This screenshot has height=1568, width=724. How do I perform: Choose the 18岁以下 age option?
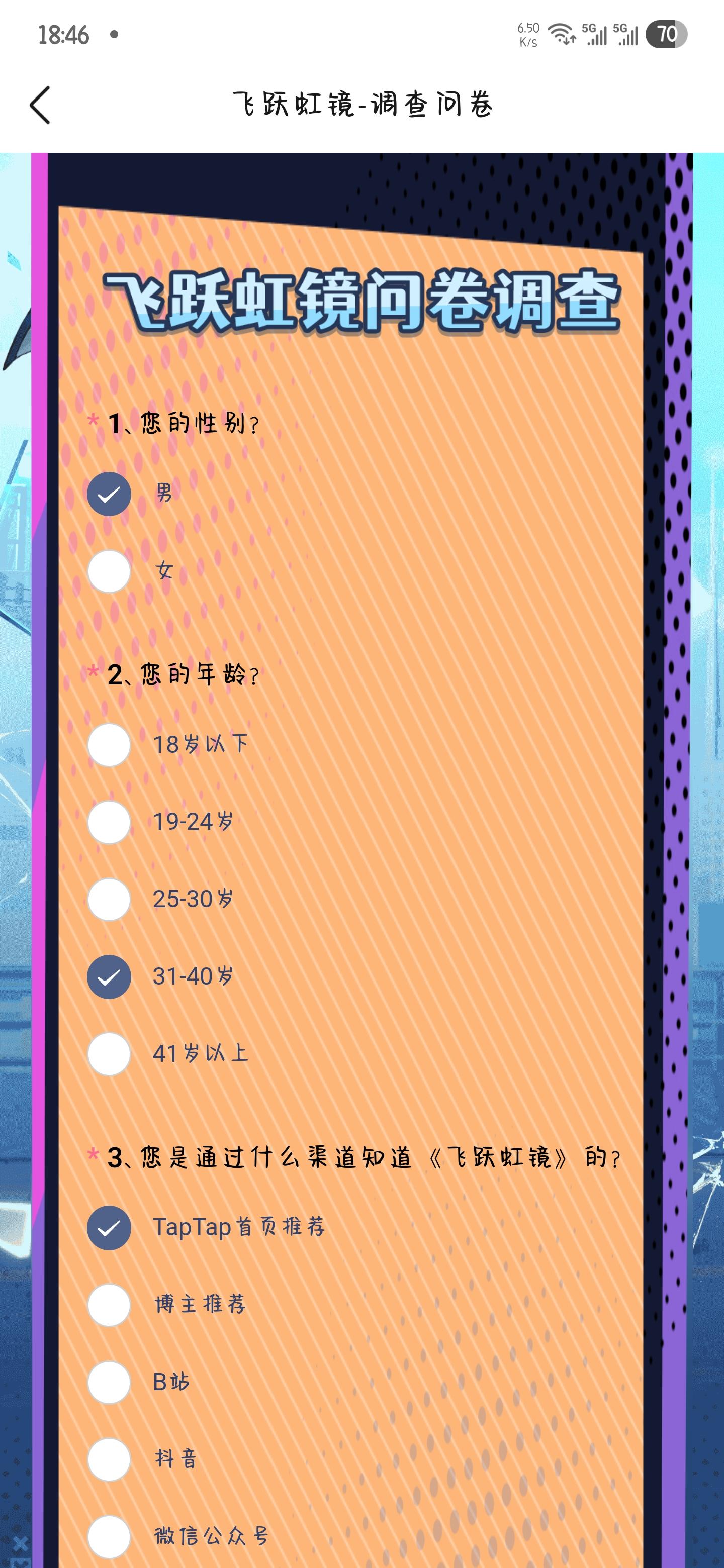pyautogui.click(x=110, y=746)
